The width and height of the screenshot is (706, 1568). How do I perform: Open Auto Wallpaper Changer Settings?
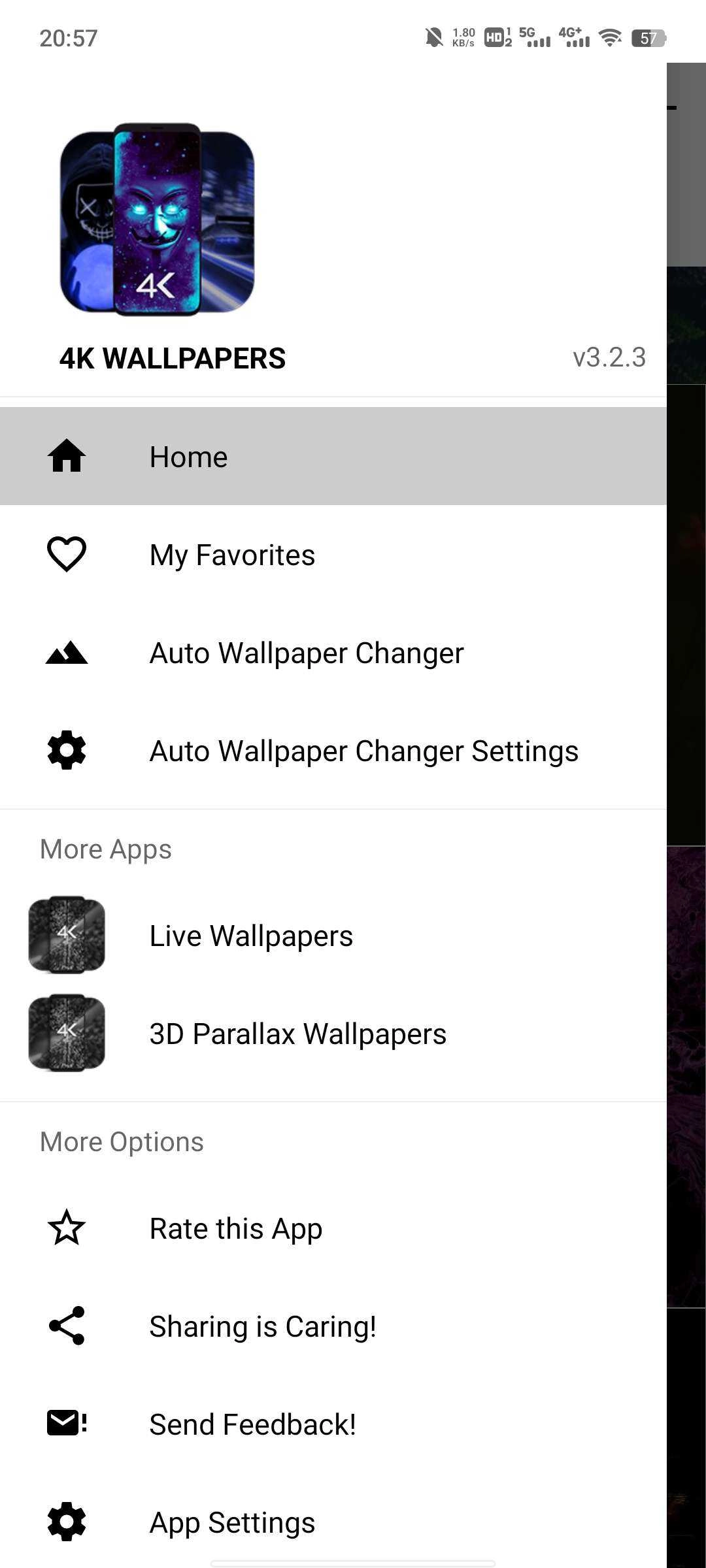363,751
